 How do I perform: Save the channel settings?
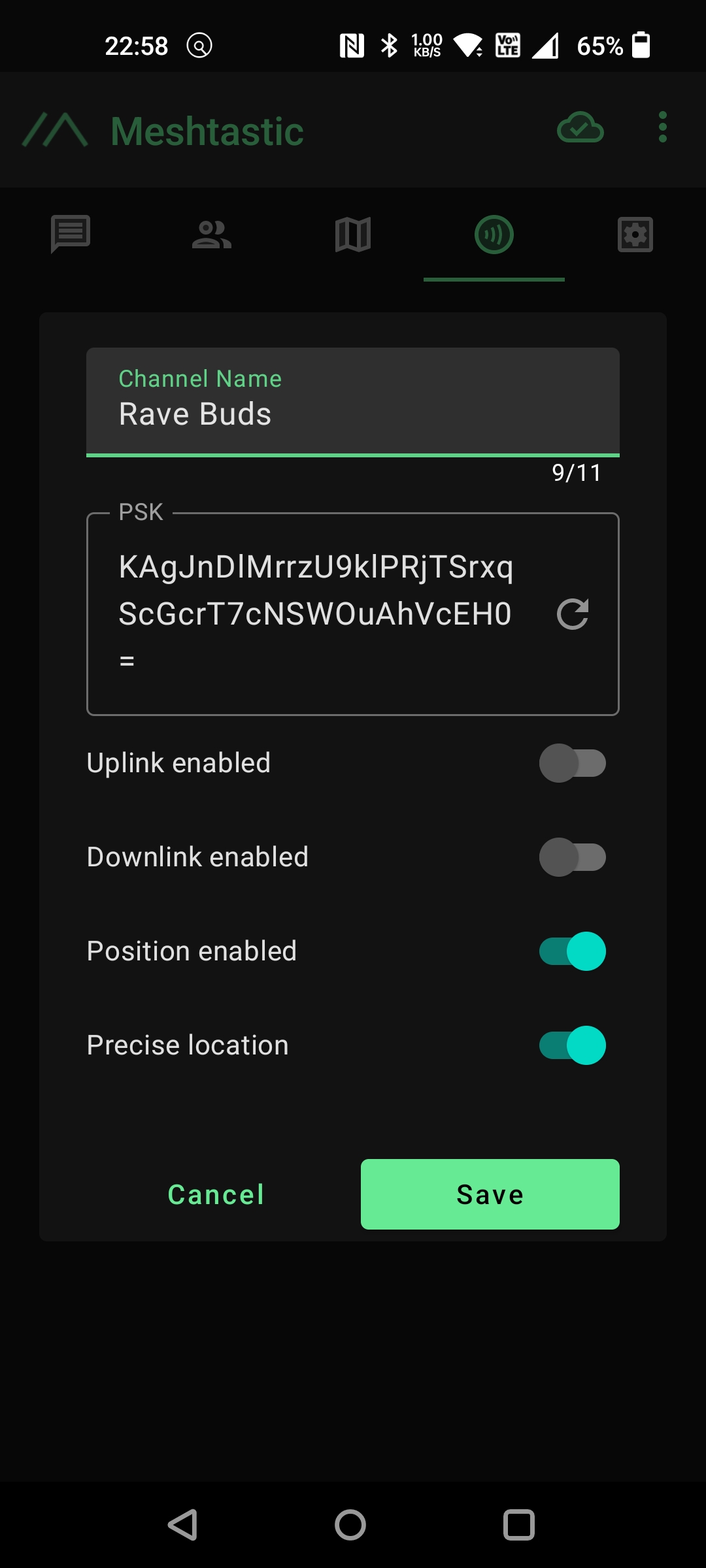(490, 1194)
